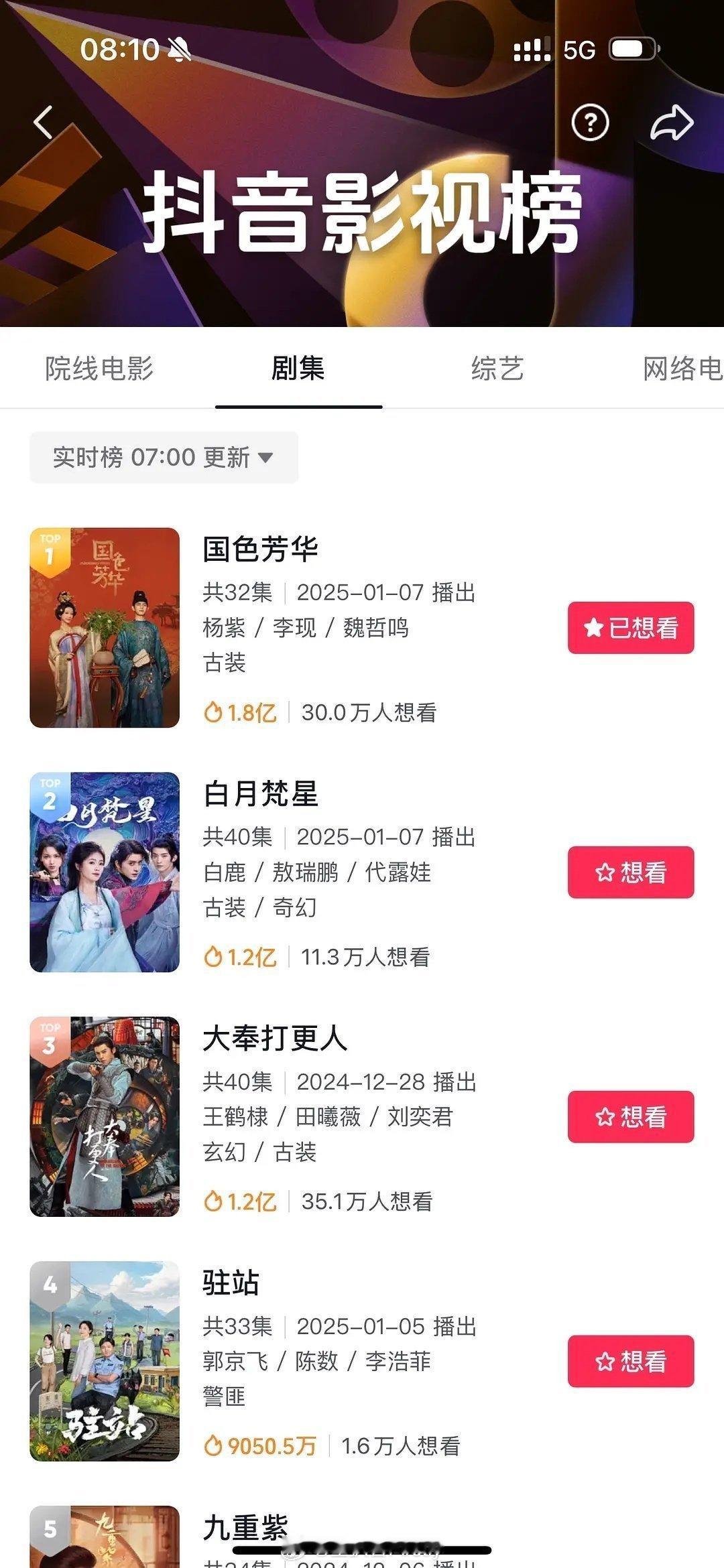Image resolution: width=724 pixels, height=1568 pixels.
Task: View details of 大奉打更人
Action: pyautogui.click(x=275, y=1039)
